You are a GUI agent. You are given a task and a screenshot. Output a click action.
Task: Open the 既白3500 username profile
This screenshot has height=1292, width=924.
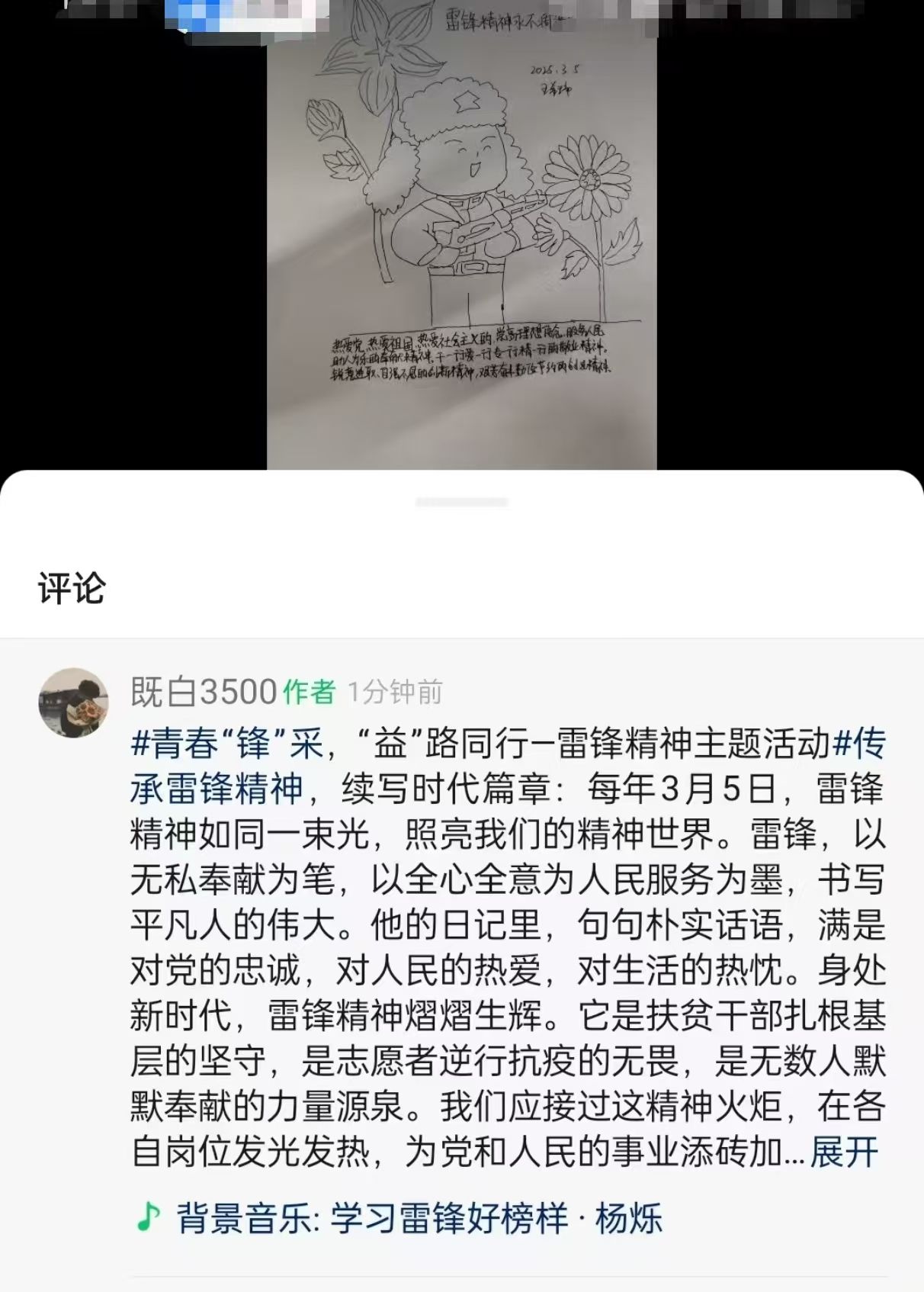(203, 692)
